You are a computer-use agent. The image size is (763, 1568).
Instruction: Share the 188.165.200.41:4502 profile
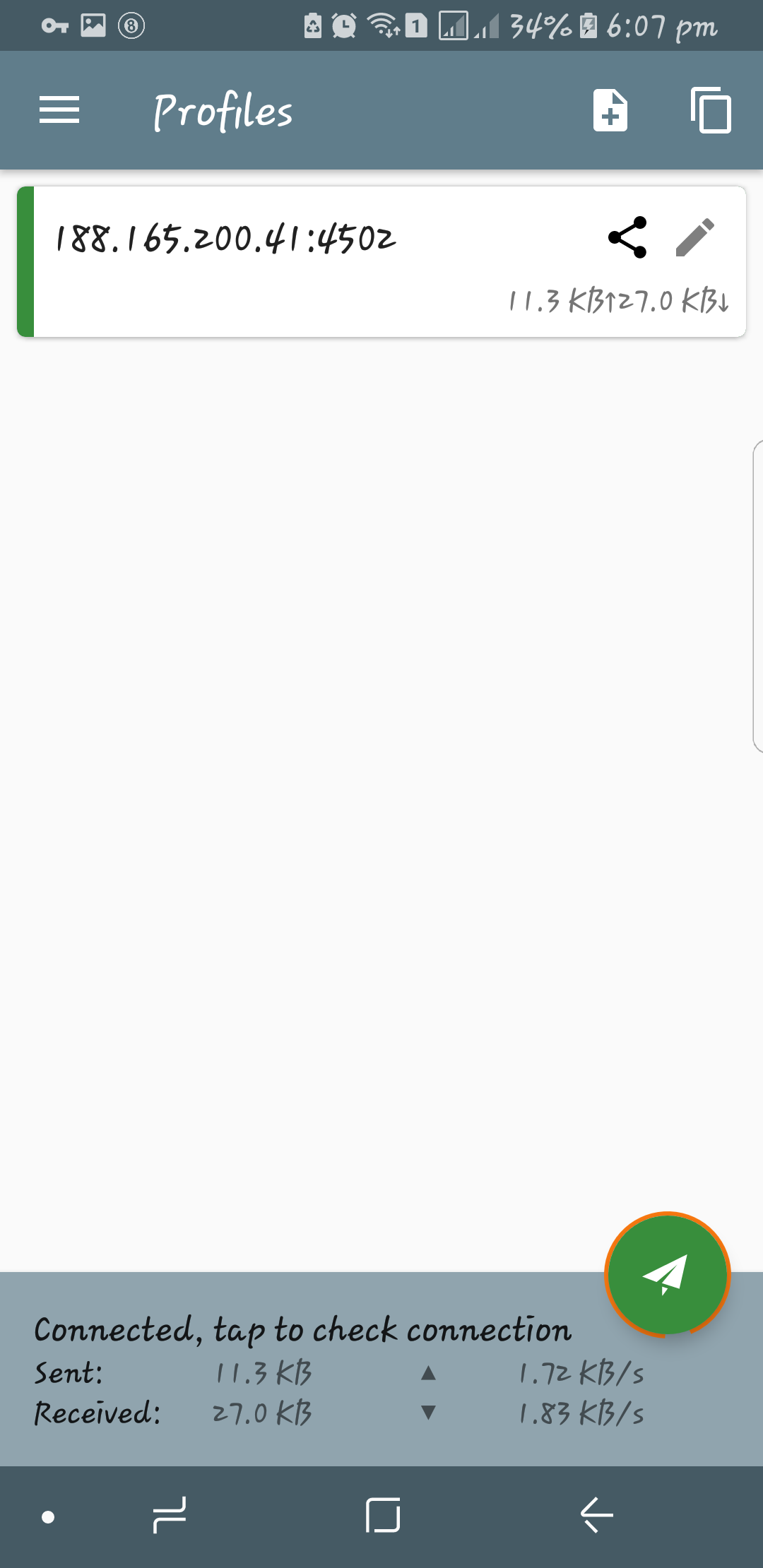point(627,237)
